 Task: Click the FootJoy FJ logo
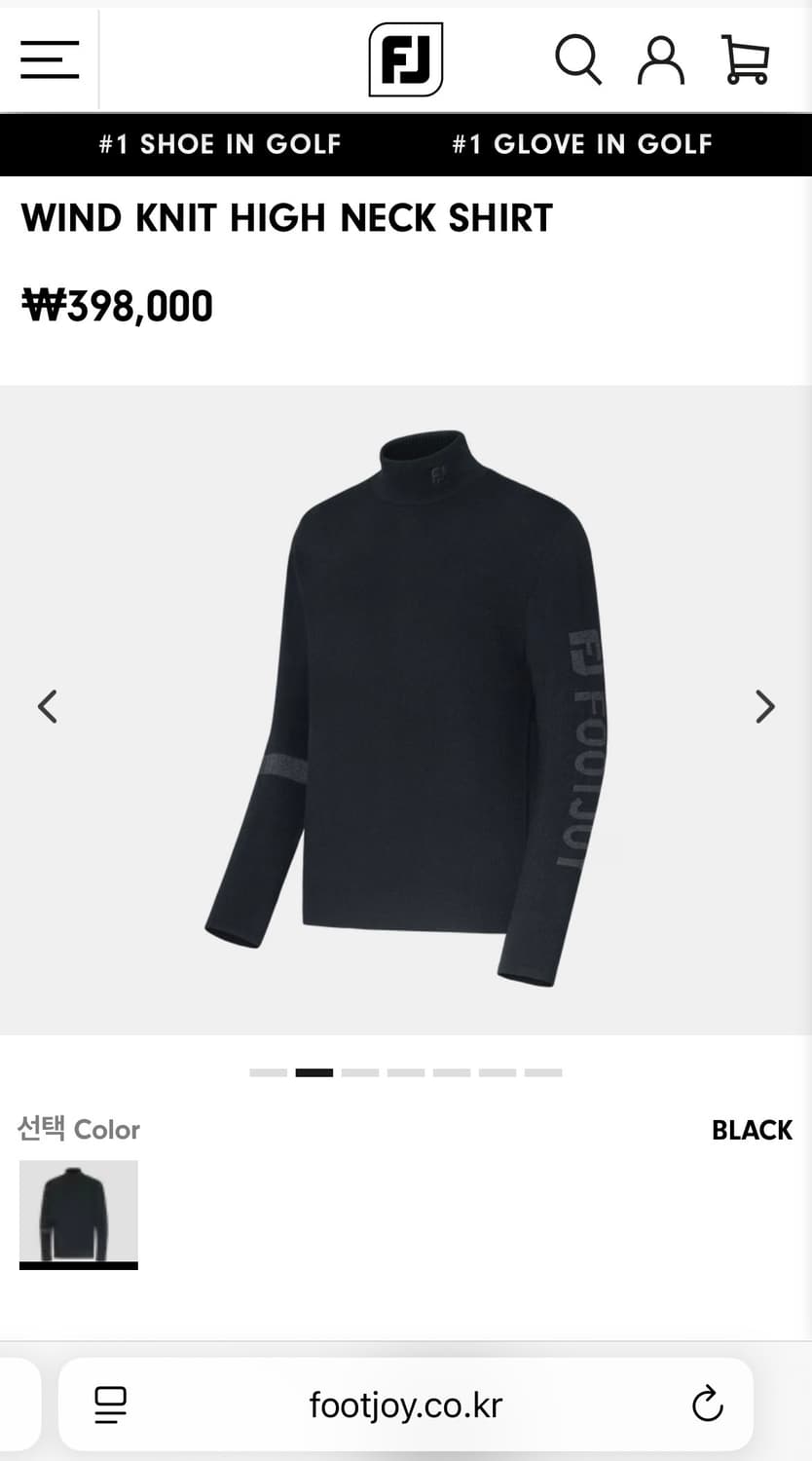(405, 60)
